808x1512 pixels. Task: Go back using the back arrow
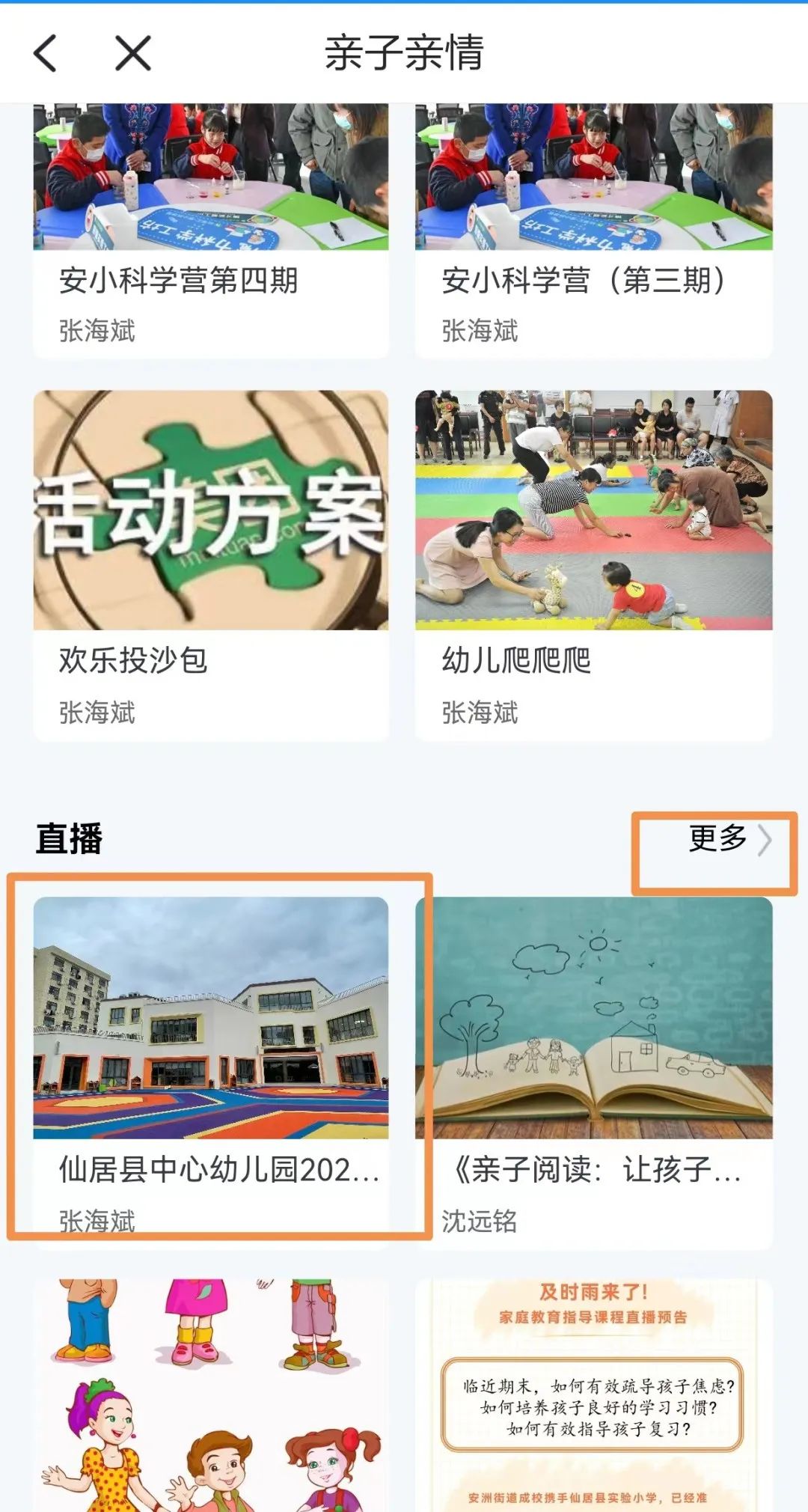(46, 53)
